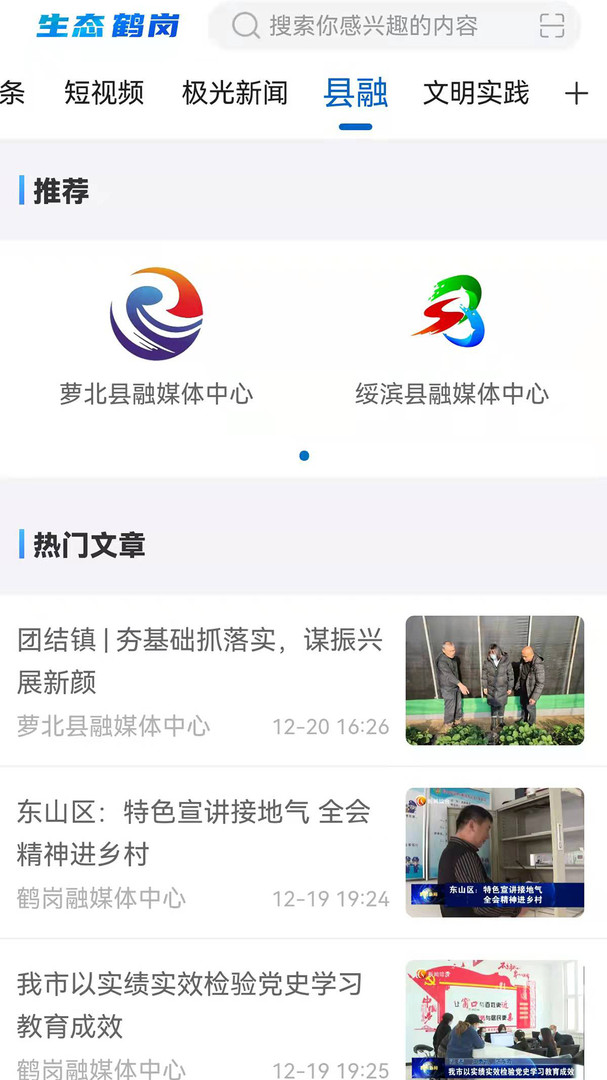
Task: Open 萝北县融媒体中心 recommended channel
Action: [x=156, y=336]
